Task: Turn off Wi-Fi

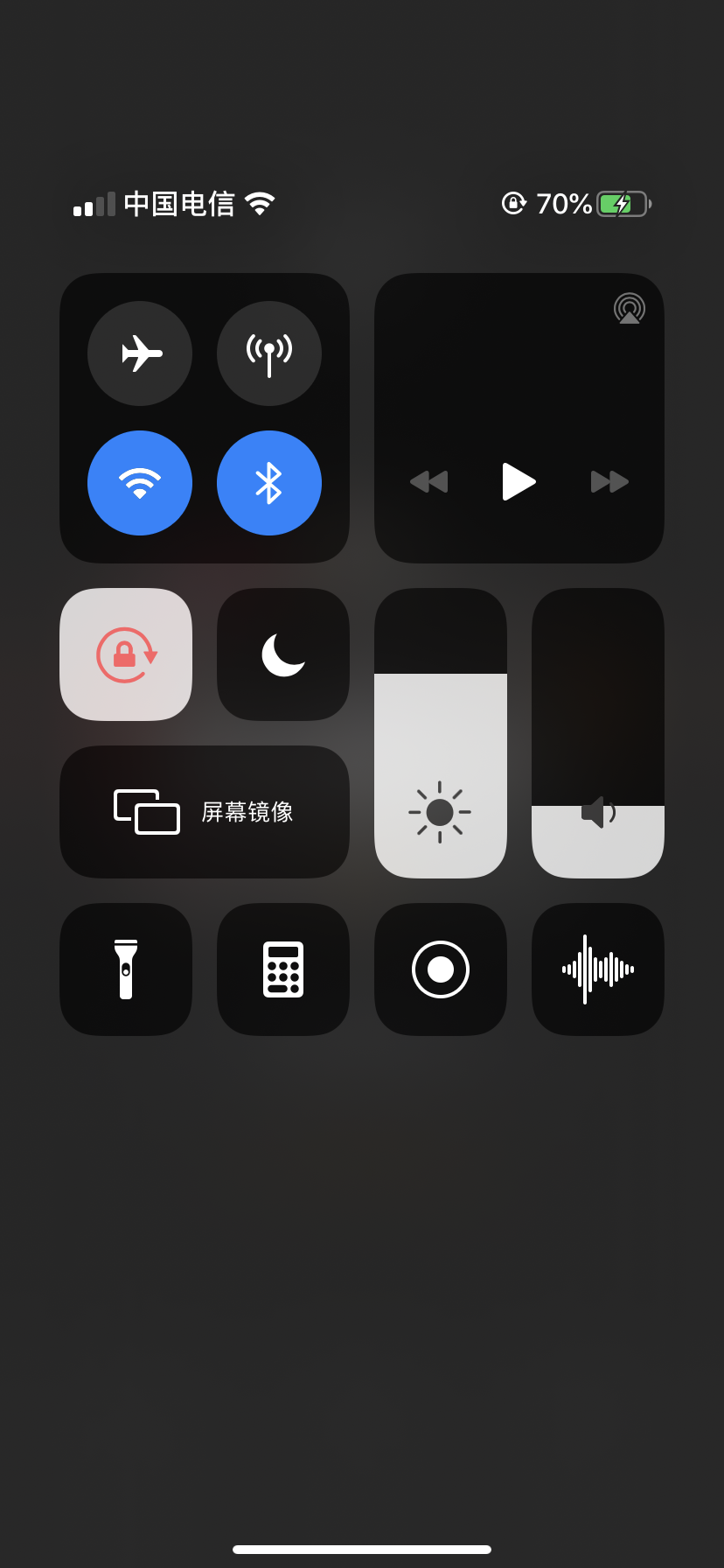Action: point(140,483)
